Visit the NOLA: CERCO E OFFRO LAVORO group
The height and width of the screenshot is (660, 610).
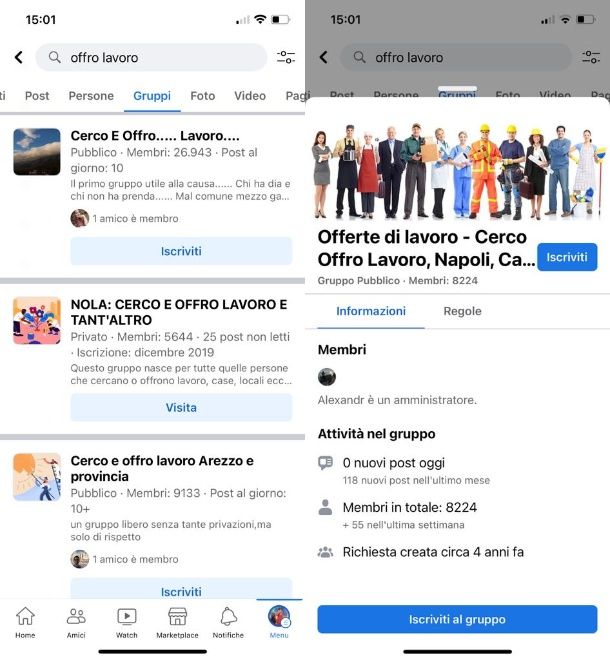click(x=181, y=407)
